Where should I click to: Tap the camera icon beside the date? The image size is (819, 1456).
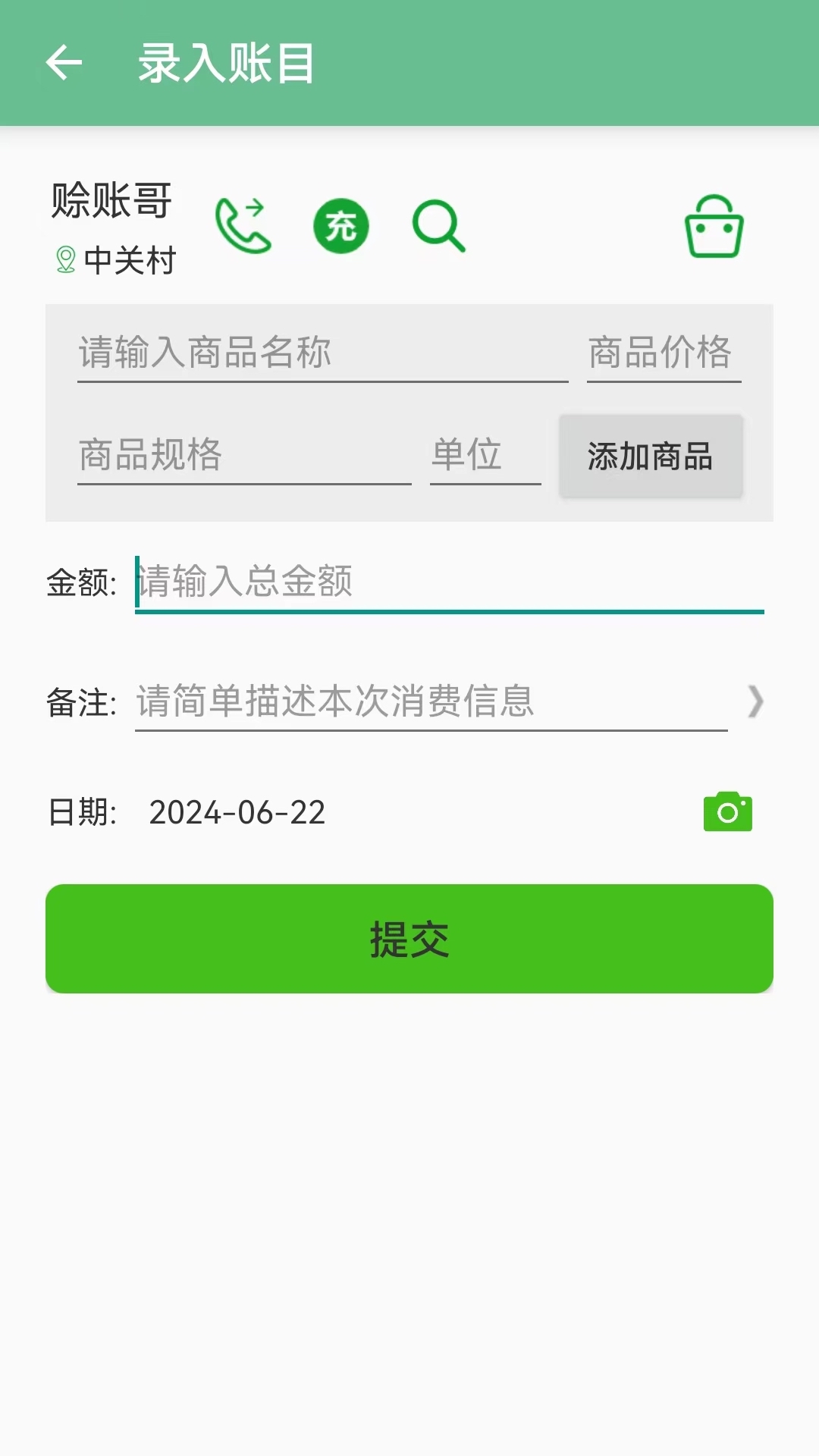click(727, 811)
